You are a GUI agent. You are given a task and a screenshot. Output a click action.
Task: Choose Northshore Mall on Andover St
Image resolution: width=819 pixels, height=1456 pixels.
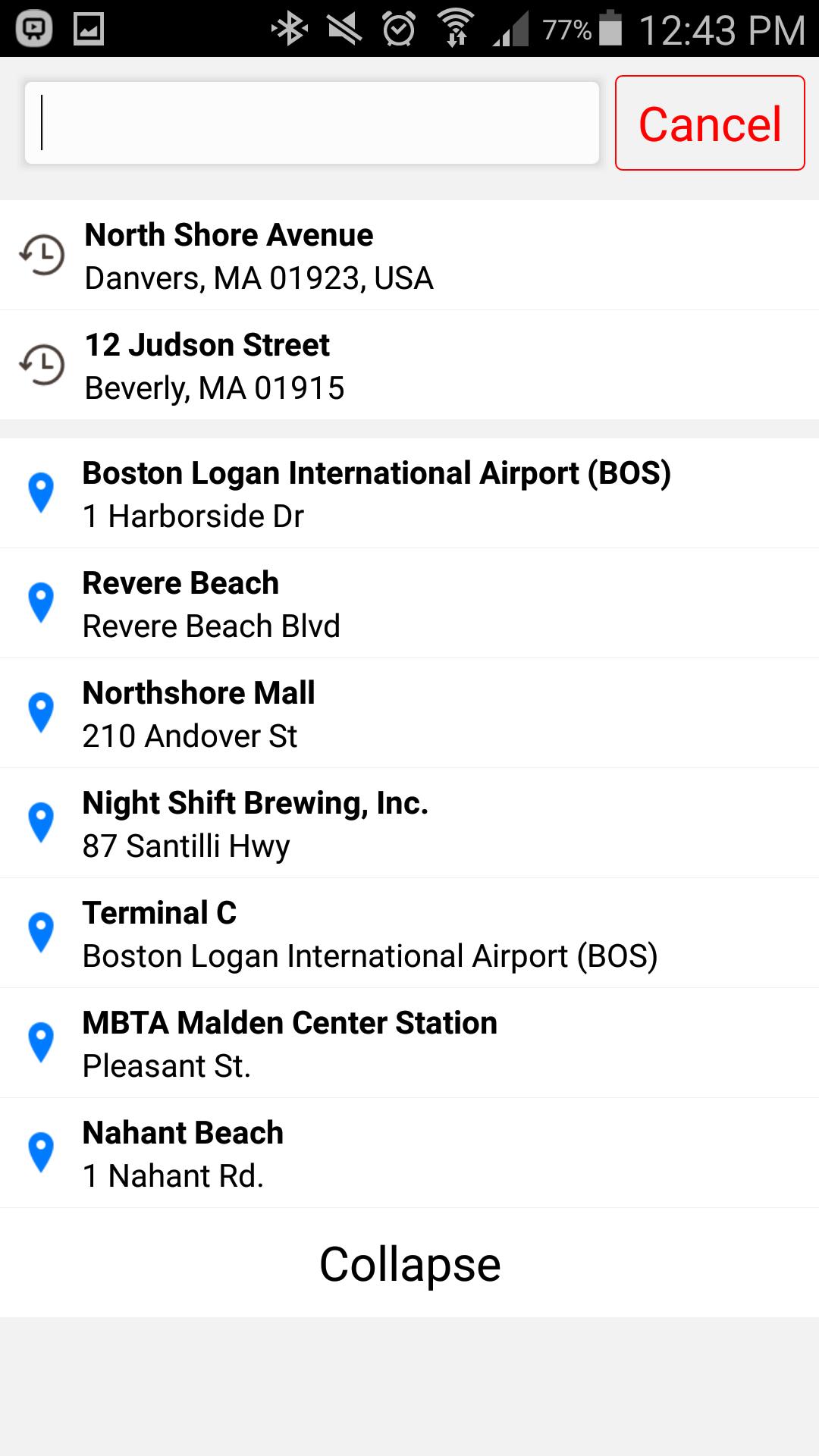(x=409, y=714)
